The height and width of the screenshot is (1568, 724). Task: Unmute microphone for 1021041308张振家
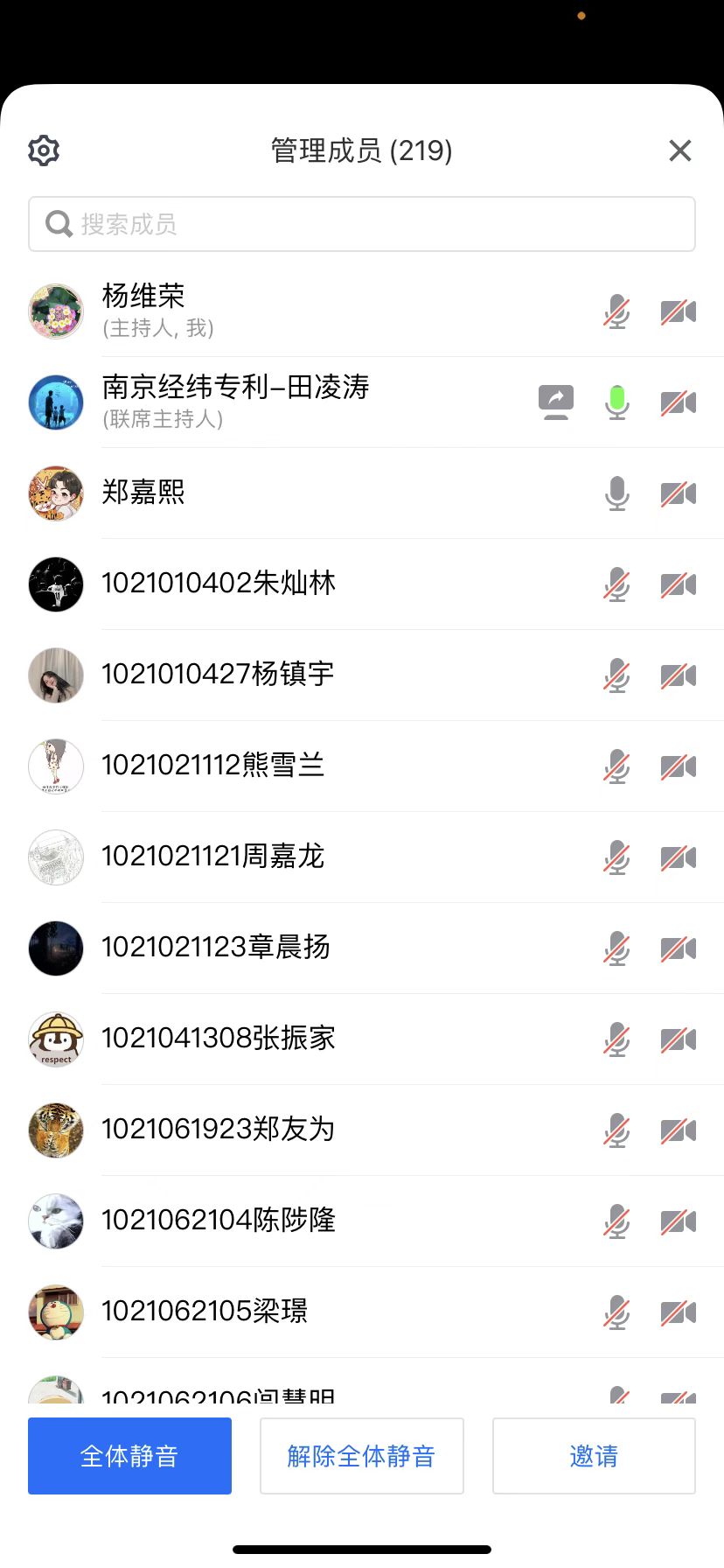[x=616, y=1039]
